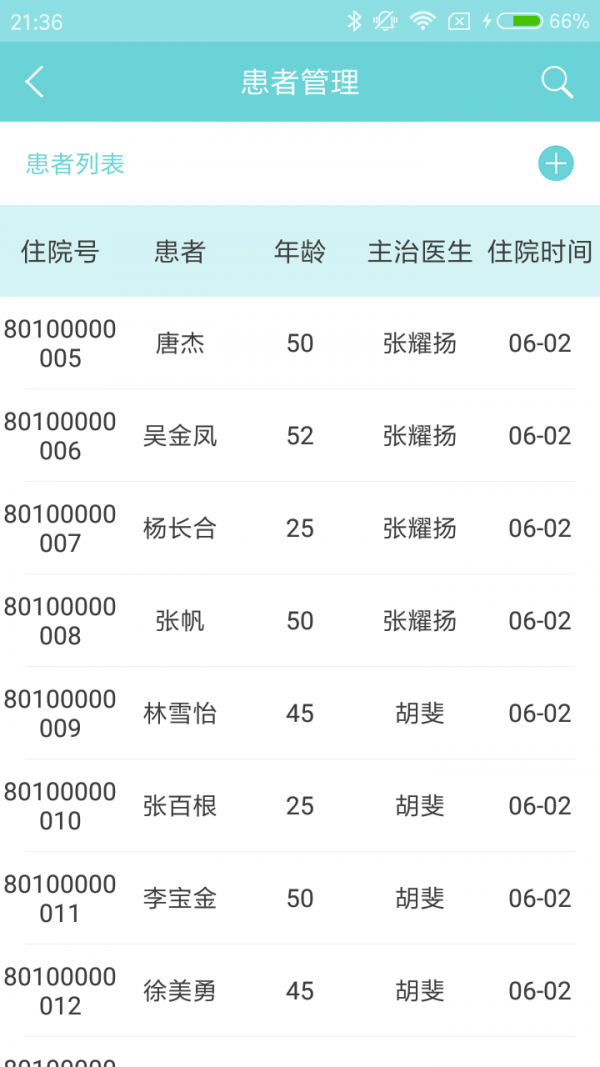The image size is (600, 1067).
Task: Open the search magnifier icon
Action: pos(557,82)
